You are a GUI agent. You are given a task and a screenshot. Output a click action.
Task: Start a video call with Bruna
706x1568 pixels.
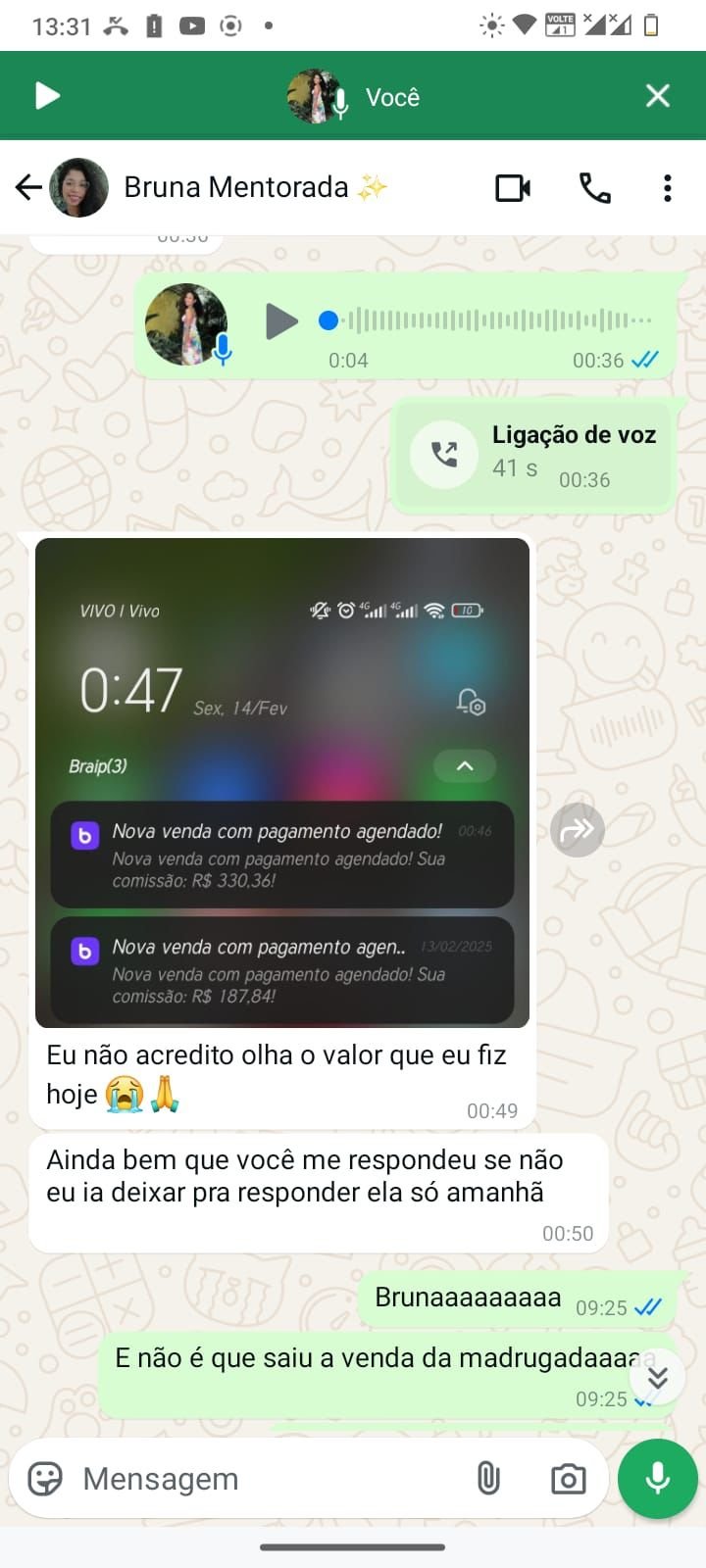(x=513, y=187)
